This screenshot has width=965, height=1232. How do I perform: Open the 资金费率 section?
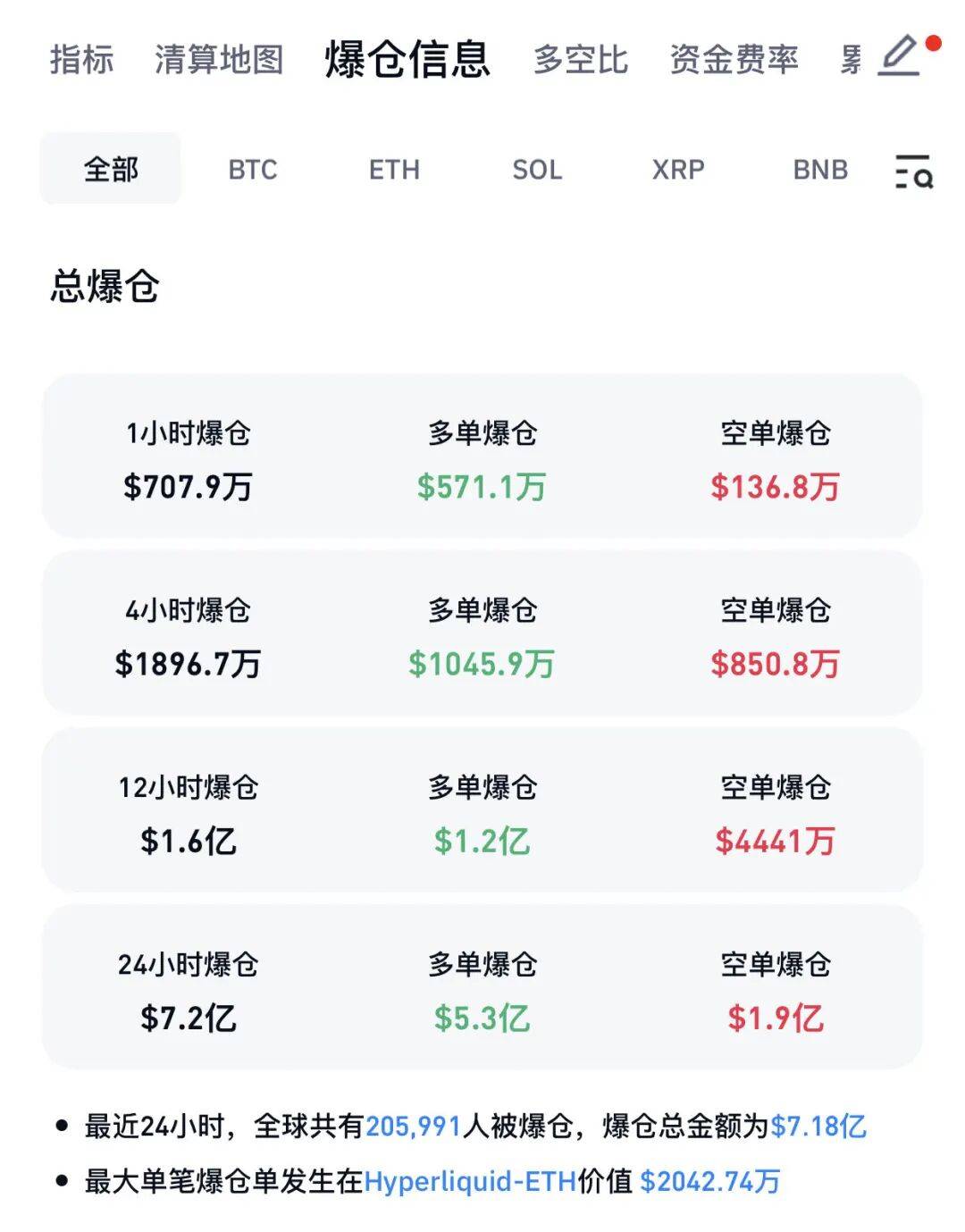coord(731,61)
